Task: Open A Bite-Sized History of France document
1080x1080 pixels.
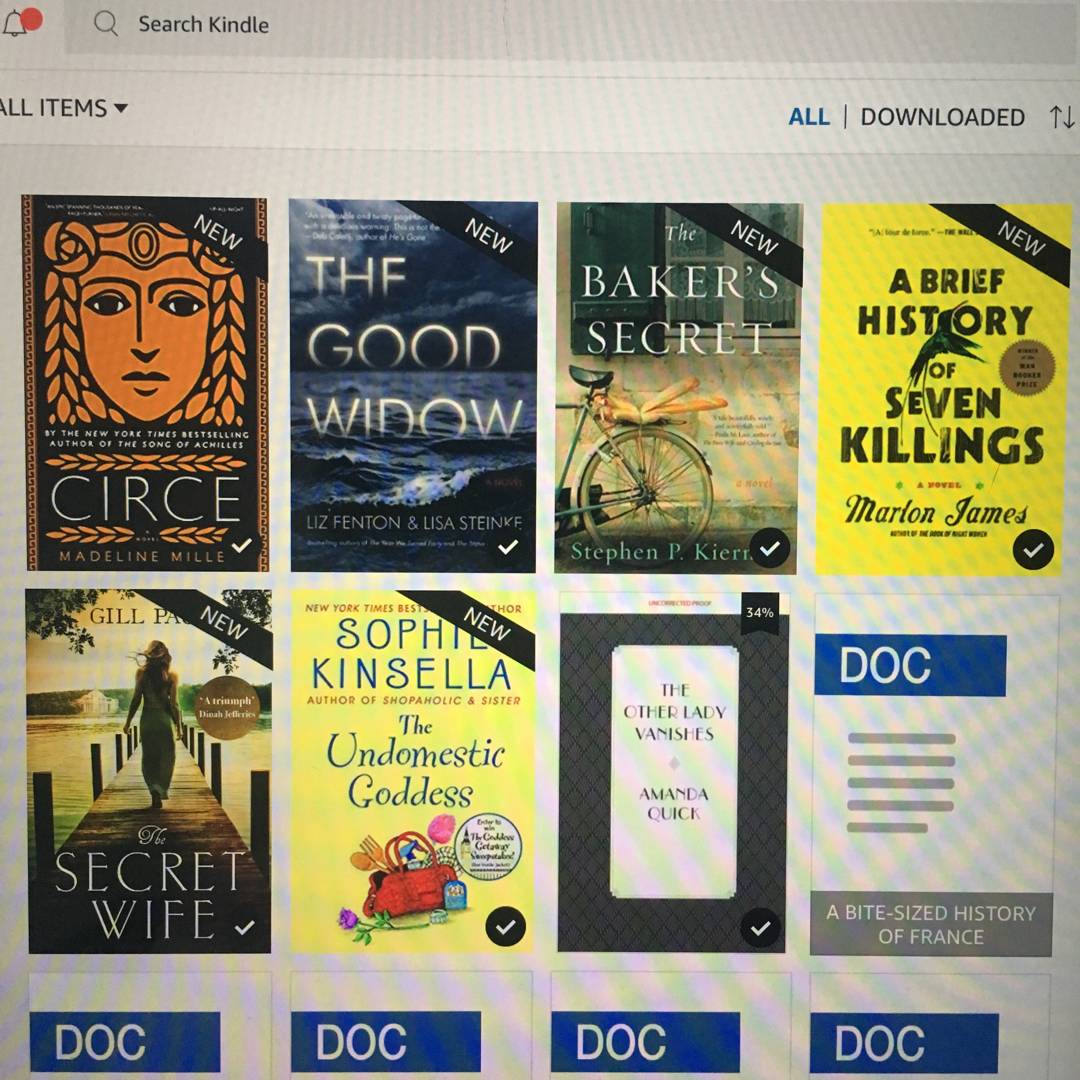Action: [x=932, y=775]
